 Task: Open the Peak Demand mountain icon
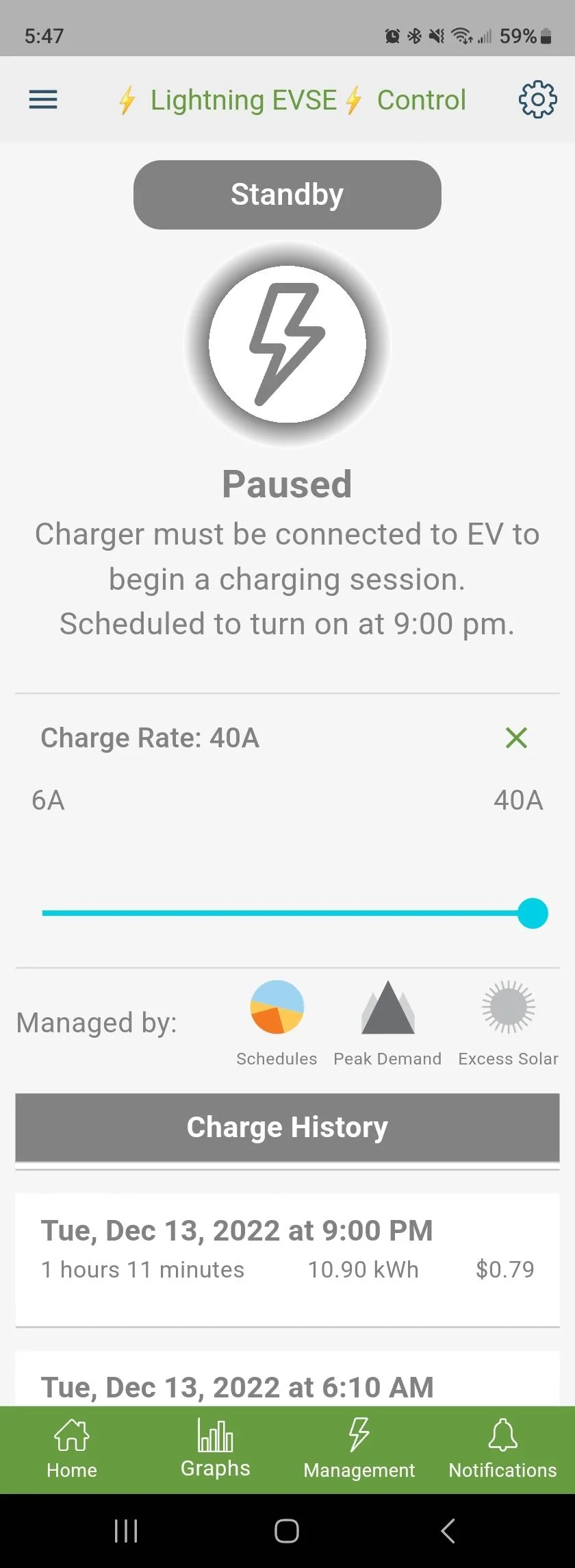coord(387,1008)
